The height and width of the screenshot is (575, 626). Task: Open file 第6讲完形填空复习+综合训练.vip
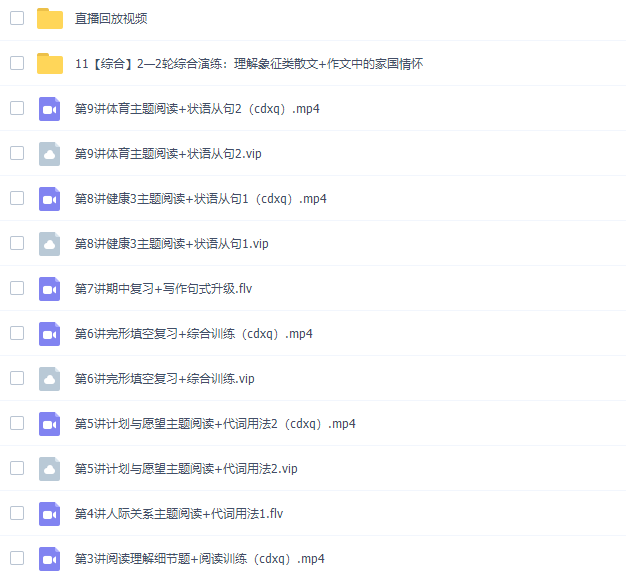[x=164, y=378]
